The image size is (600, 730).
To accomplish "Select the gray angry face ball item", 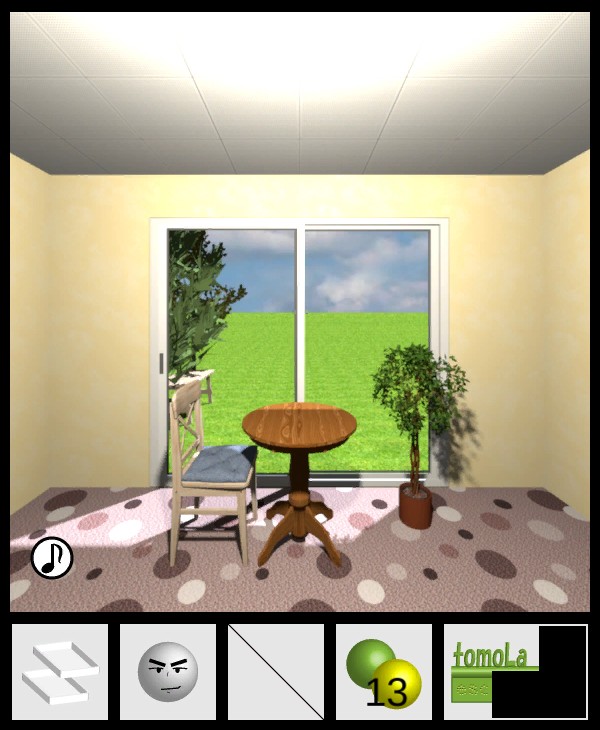I will pyautogui.click(x=168, y=672).
